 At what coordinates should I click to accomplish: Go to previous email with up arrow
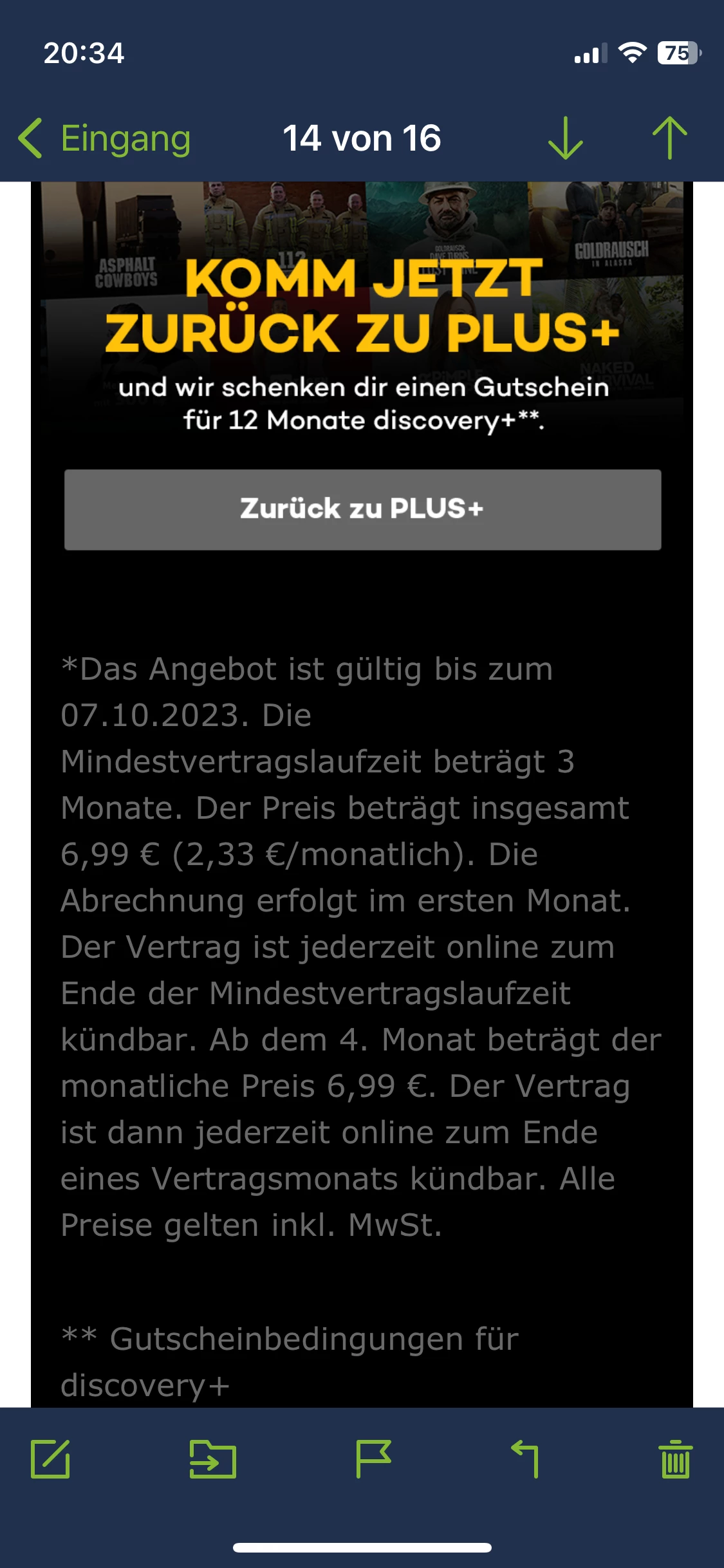[x=669, y=138]
